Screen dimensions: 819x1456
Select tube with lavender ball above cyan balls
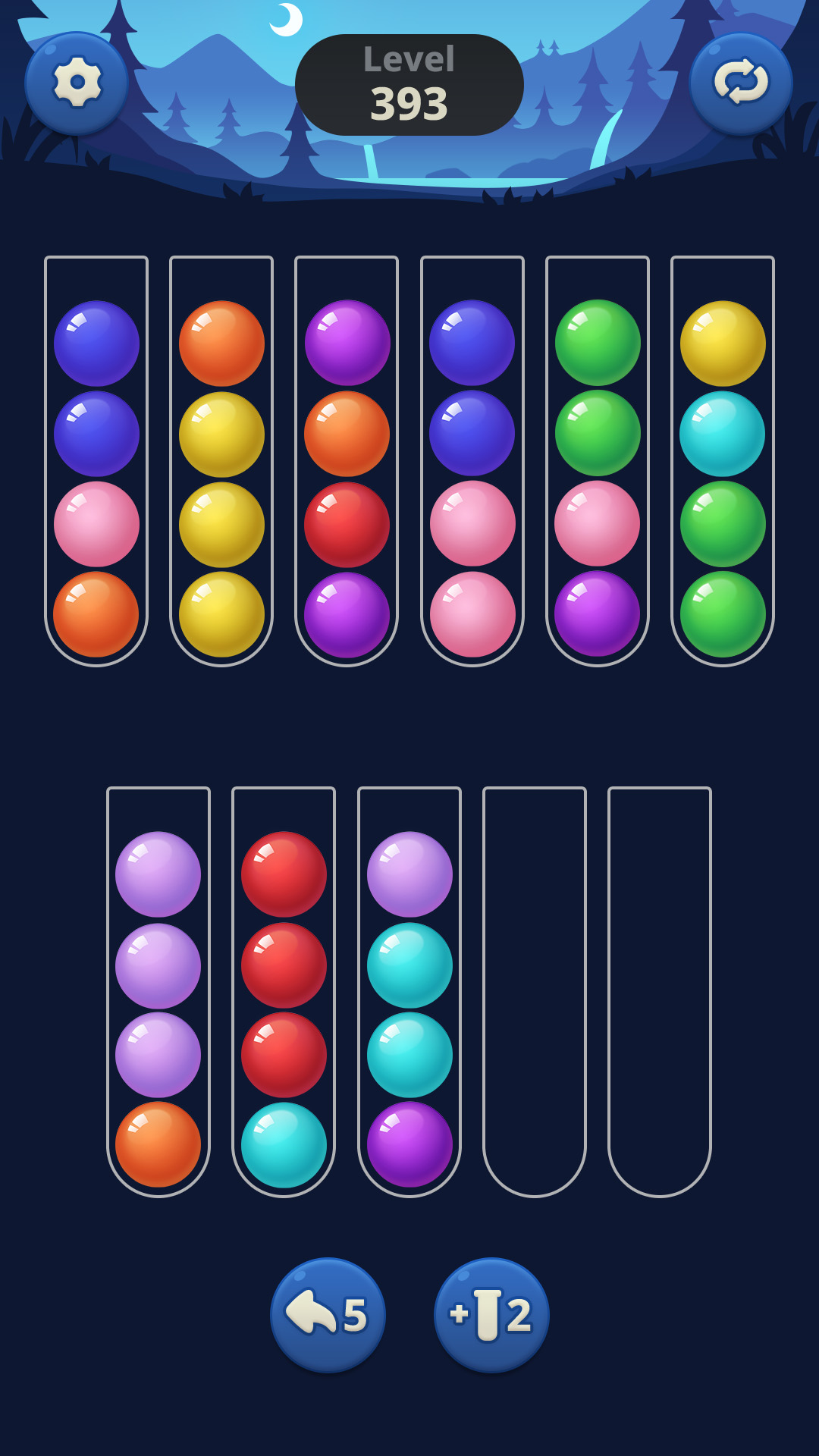[409, 993]
